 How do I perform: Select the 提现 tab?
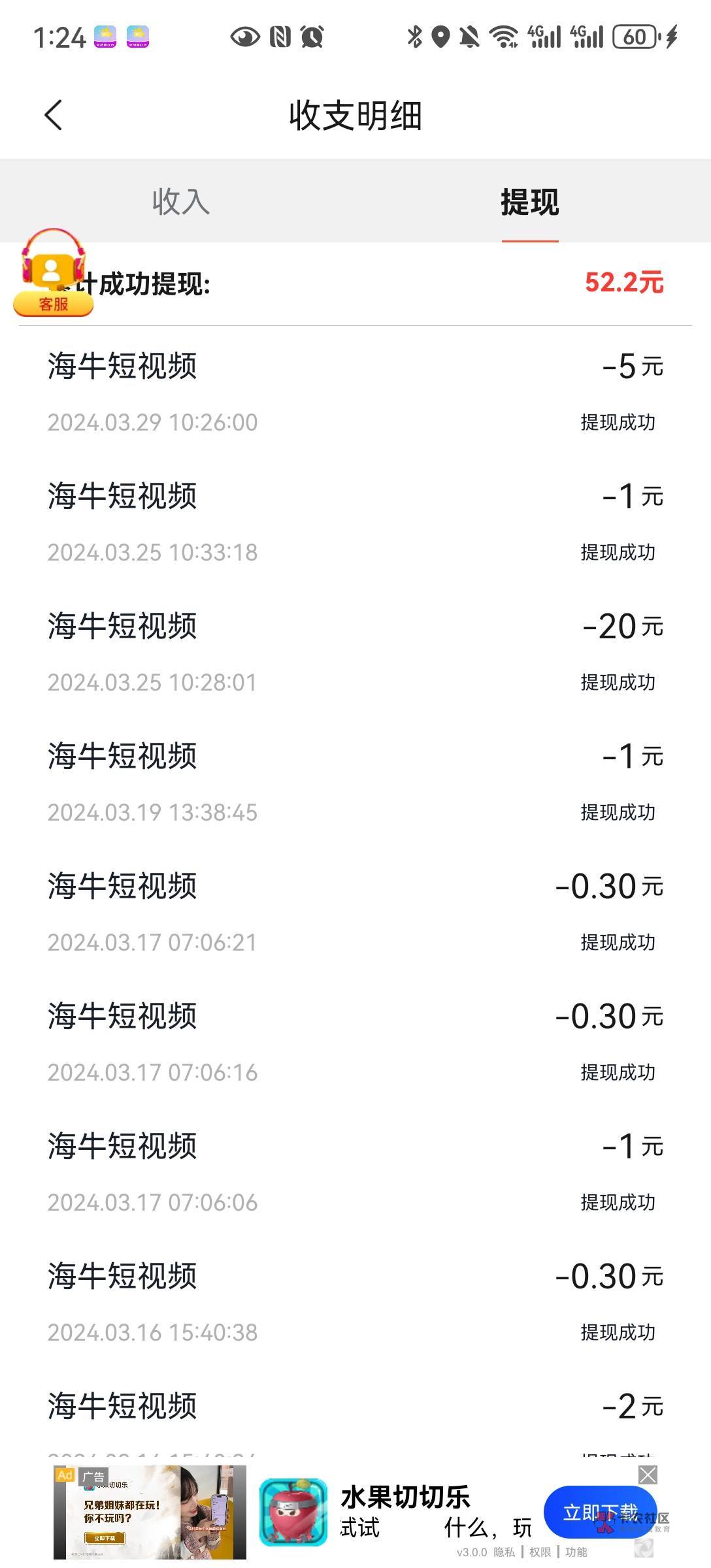pos(529,201)
